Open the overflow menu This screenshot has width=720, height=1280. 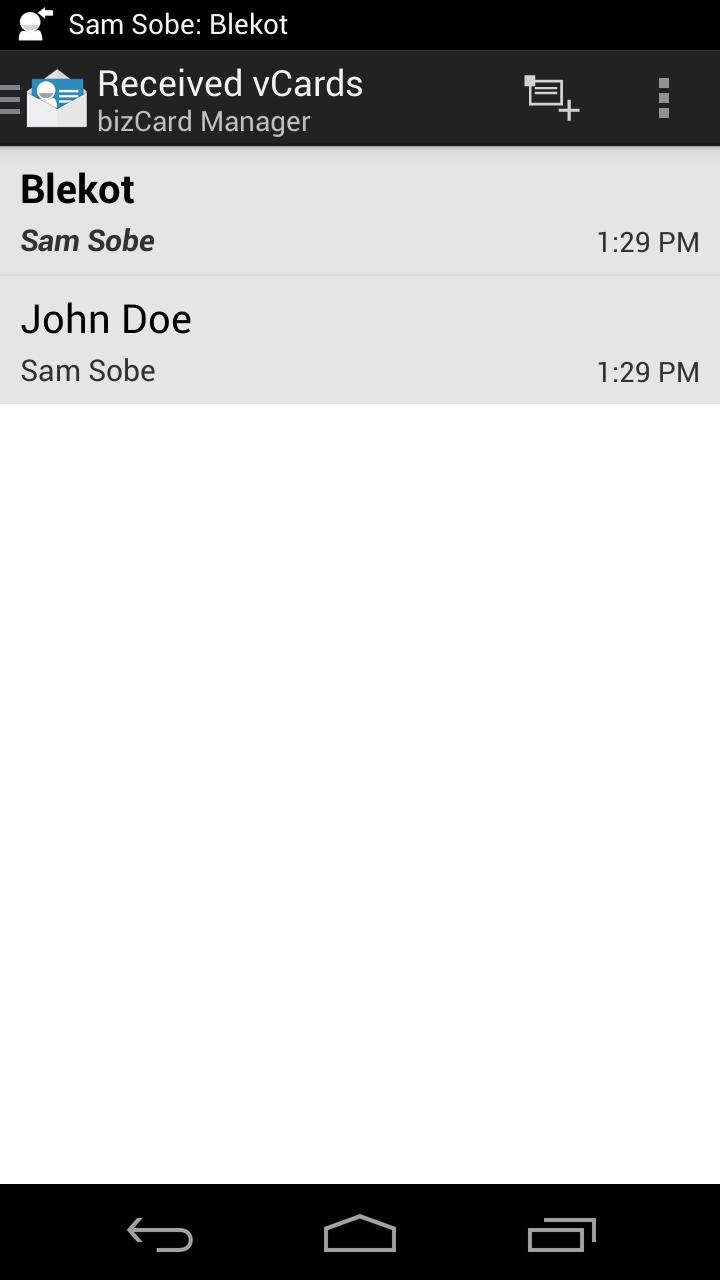(663, 98)
